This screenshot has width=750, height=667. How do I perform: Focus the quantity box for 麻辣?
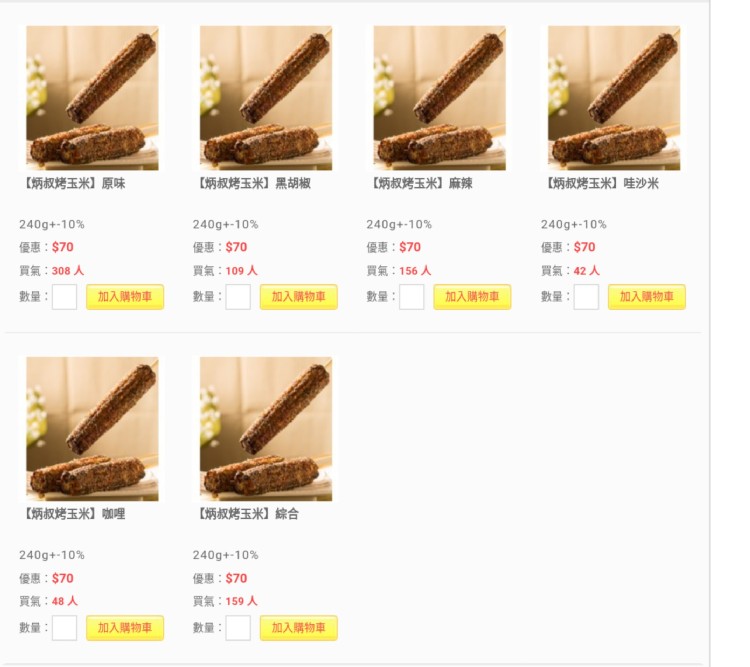411,297
